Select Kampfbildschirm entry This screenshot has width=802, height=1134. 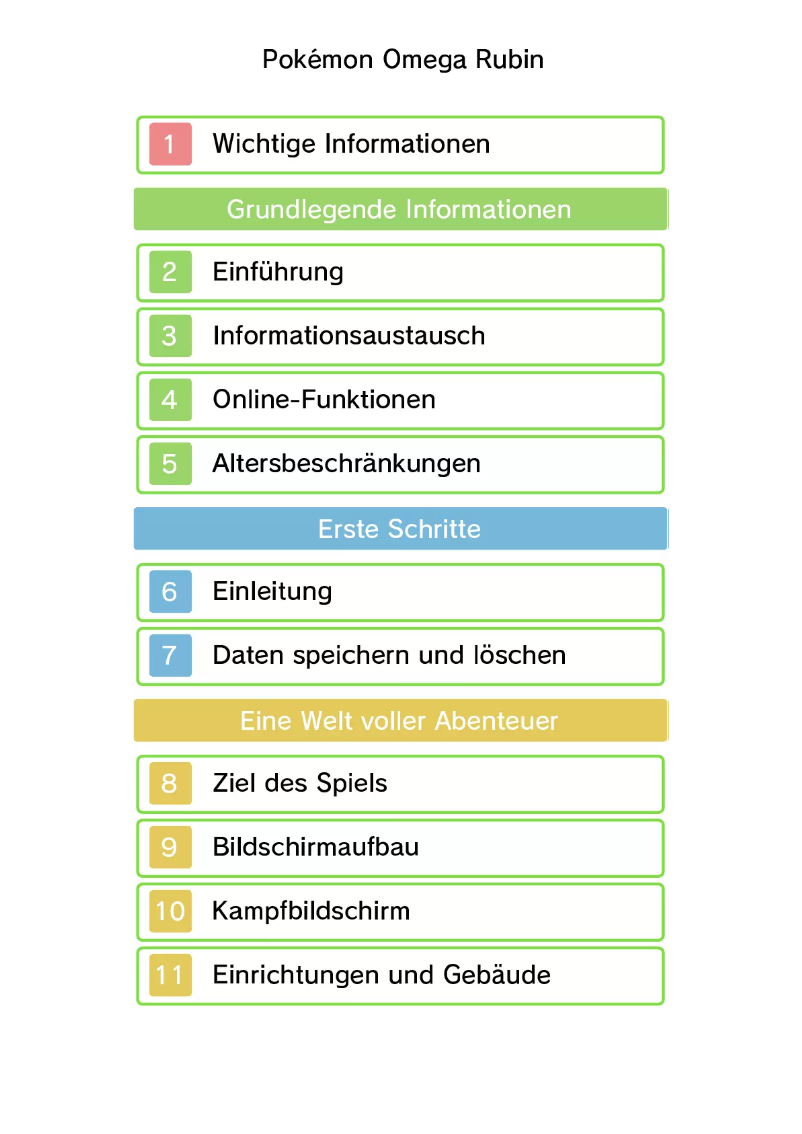click(400, 912)
